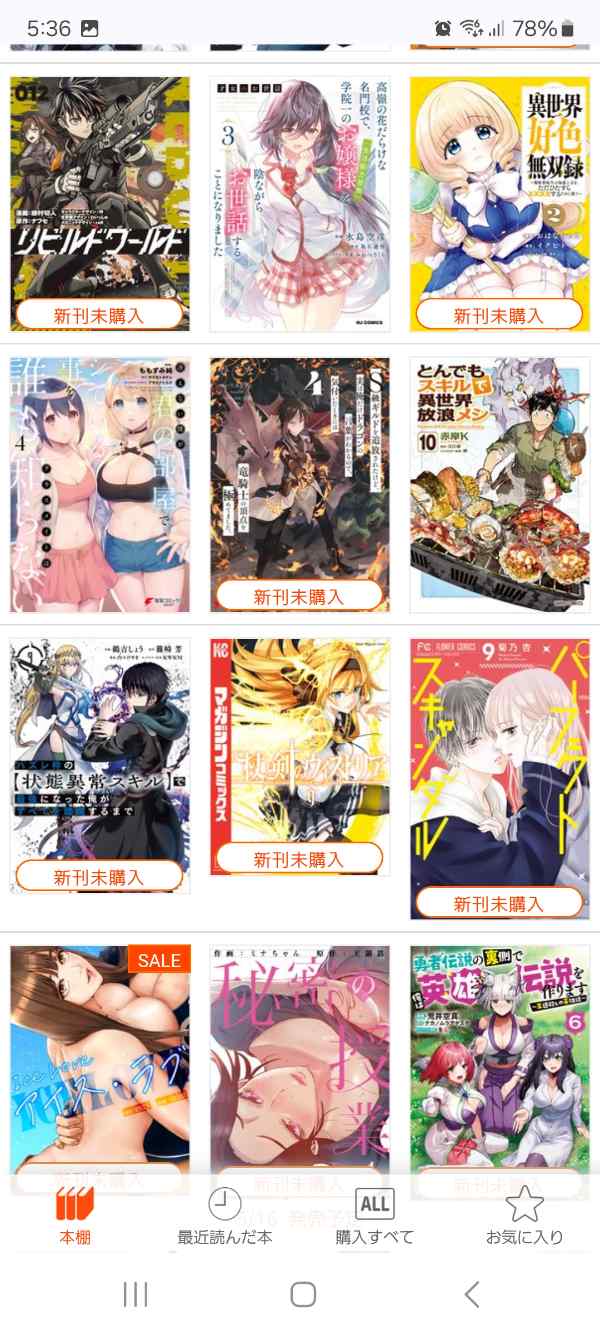This screenshot has width=600, height=1333.
Task: Tap 新刊未購入 under 状態異常スキル manga
Action: pos(99,877)
